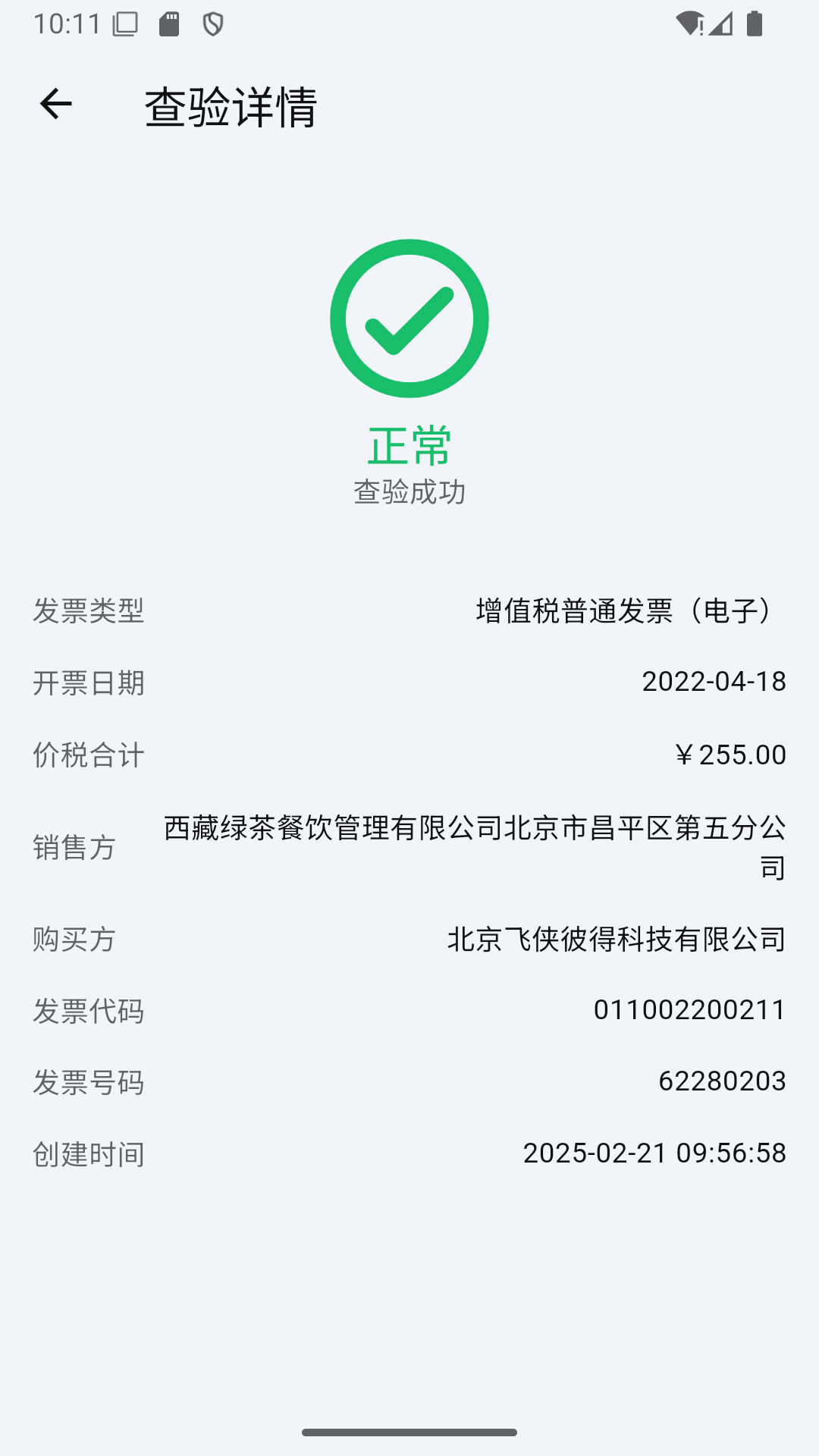Image resolution: width=819 pixels, height=1456 pixels.
Task: Tap the amount ¥255.00 value
Action: tap(730, 754)
